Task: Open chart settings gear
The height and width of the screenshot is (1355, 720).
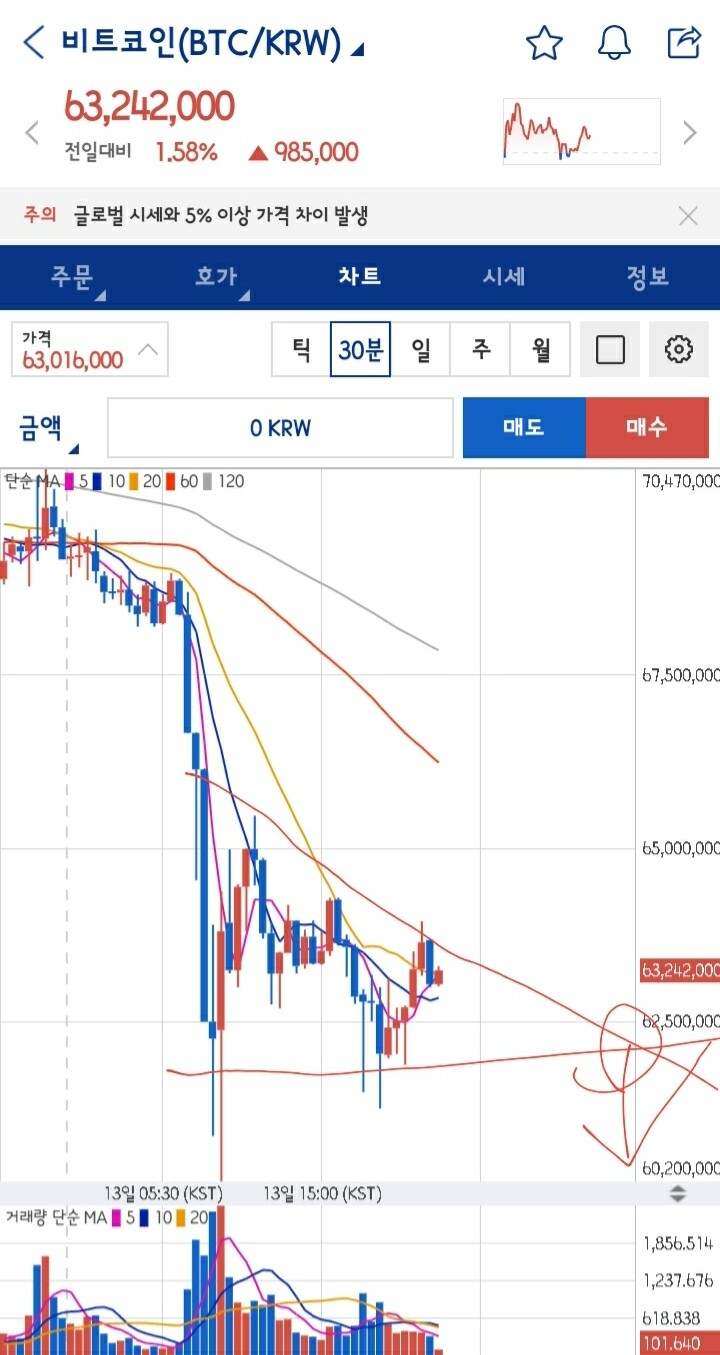Action: pos(679,349)
